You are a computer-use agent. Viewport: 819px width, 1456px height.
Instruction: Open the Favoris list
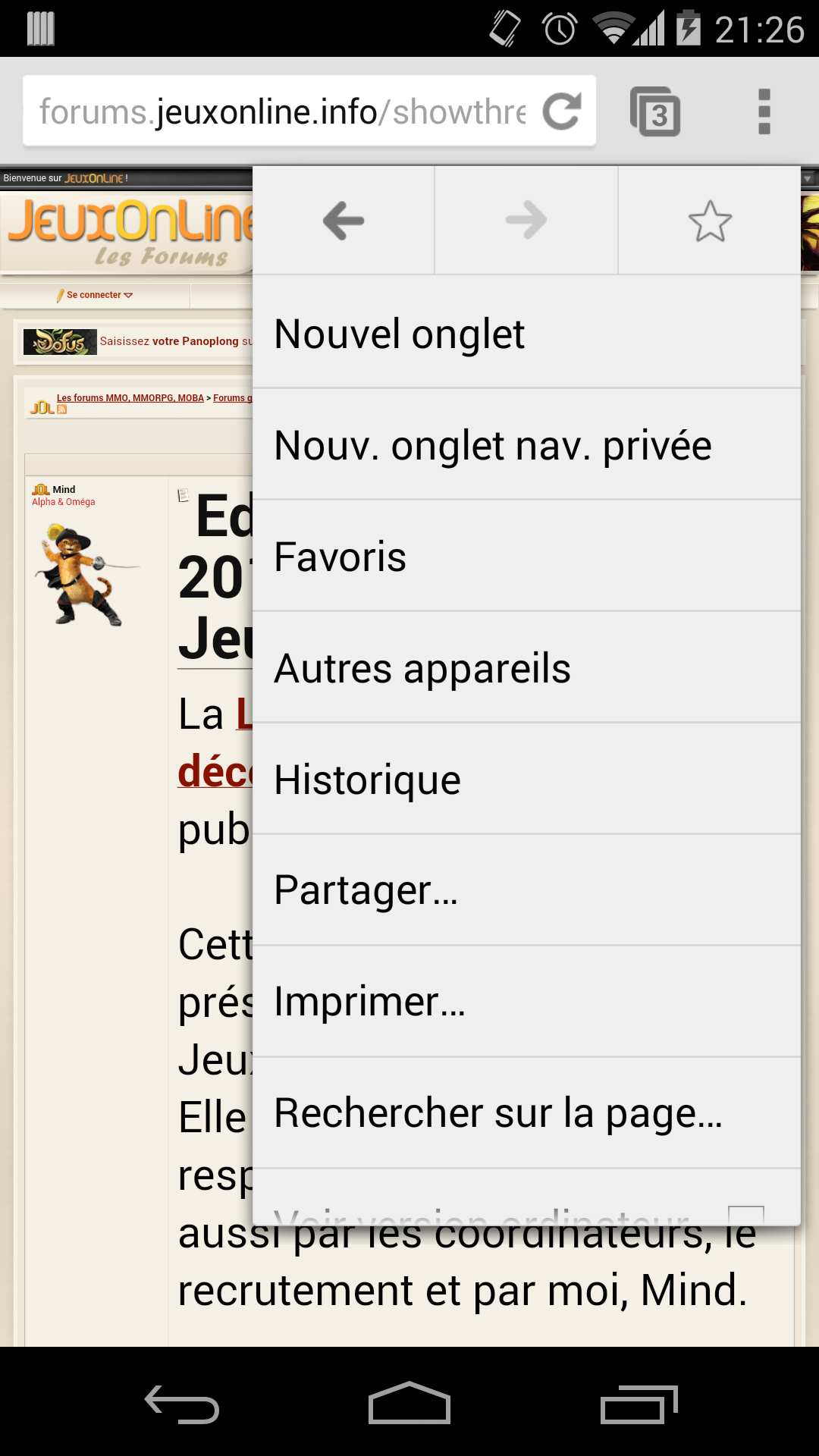click(526, 557)
